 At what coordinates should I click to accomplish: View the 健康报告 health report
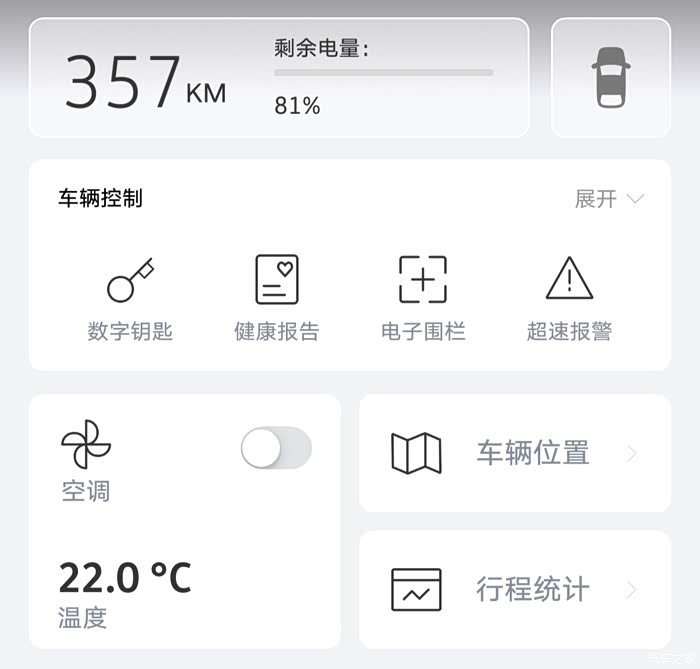[277, 297]
